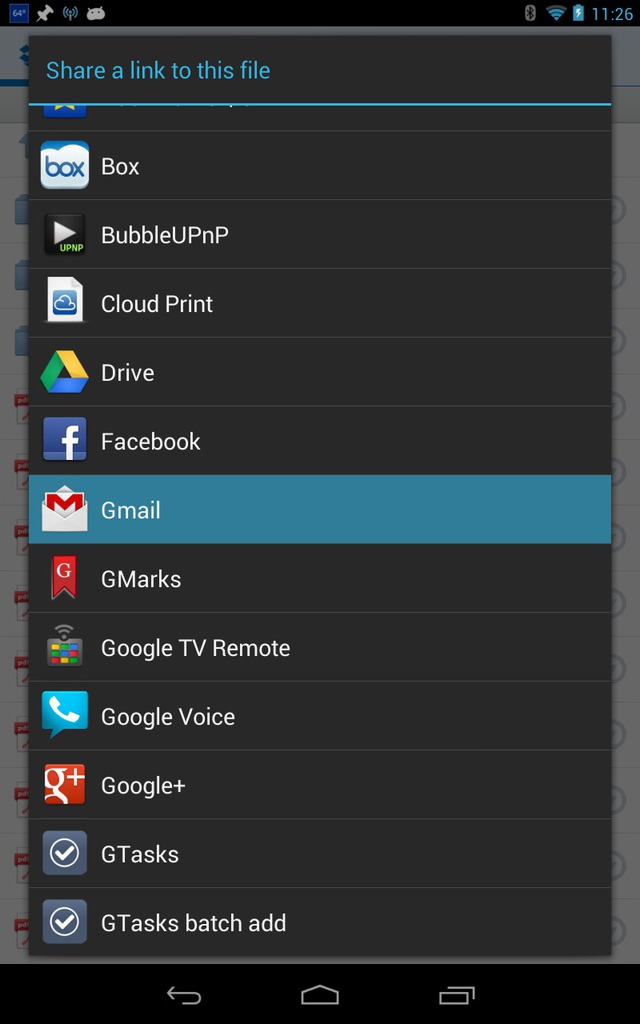This screenshot has width=640, height=1024.
Task: Choose BubbleUPnP from the share list
Action: [x=320, y=234]
